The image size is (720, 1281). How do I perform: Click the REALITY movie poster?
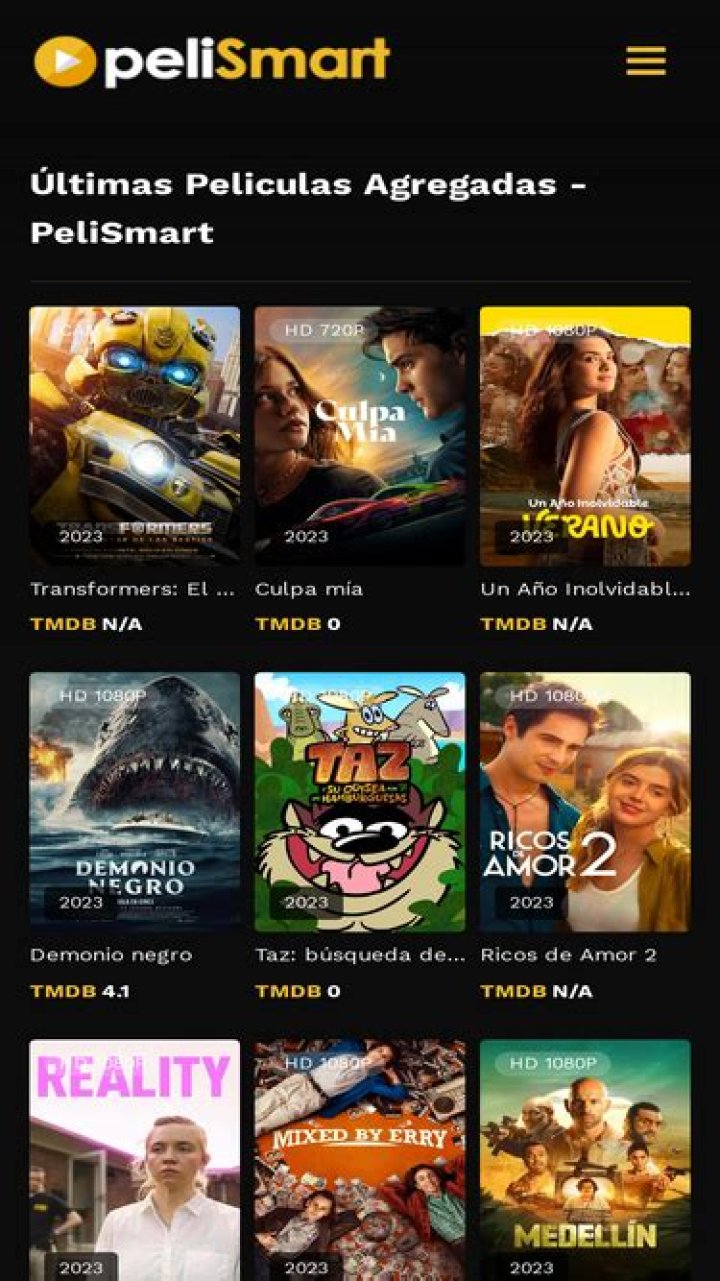point(132,1160)
